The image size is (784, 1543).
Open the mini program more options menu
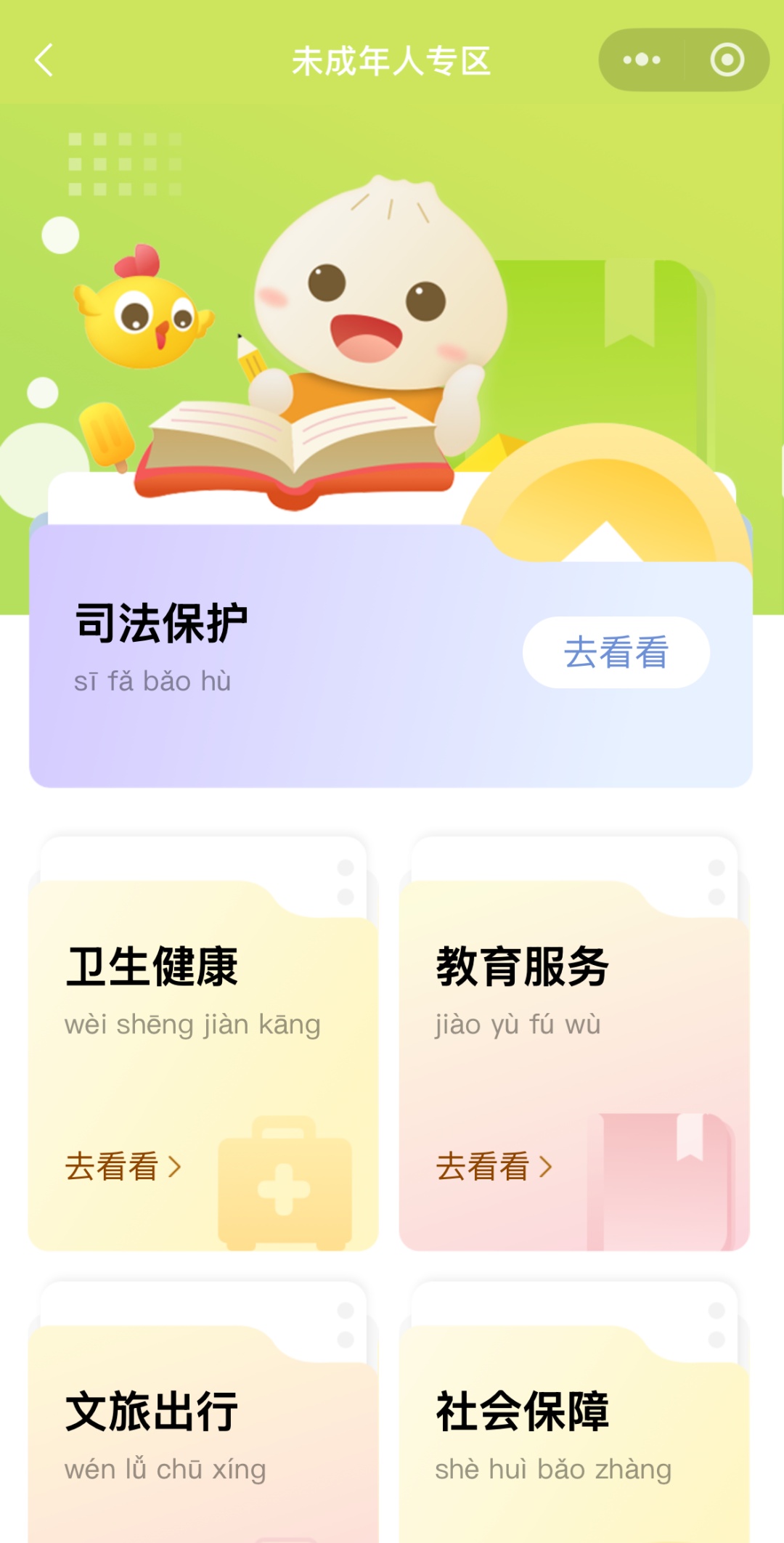(x=642, y=60)
